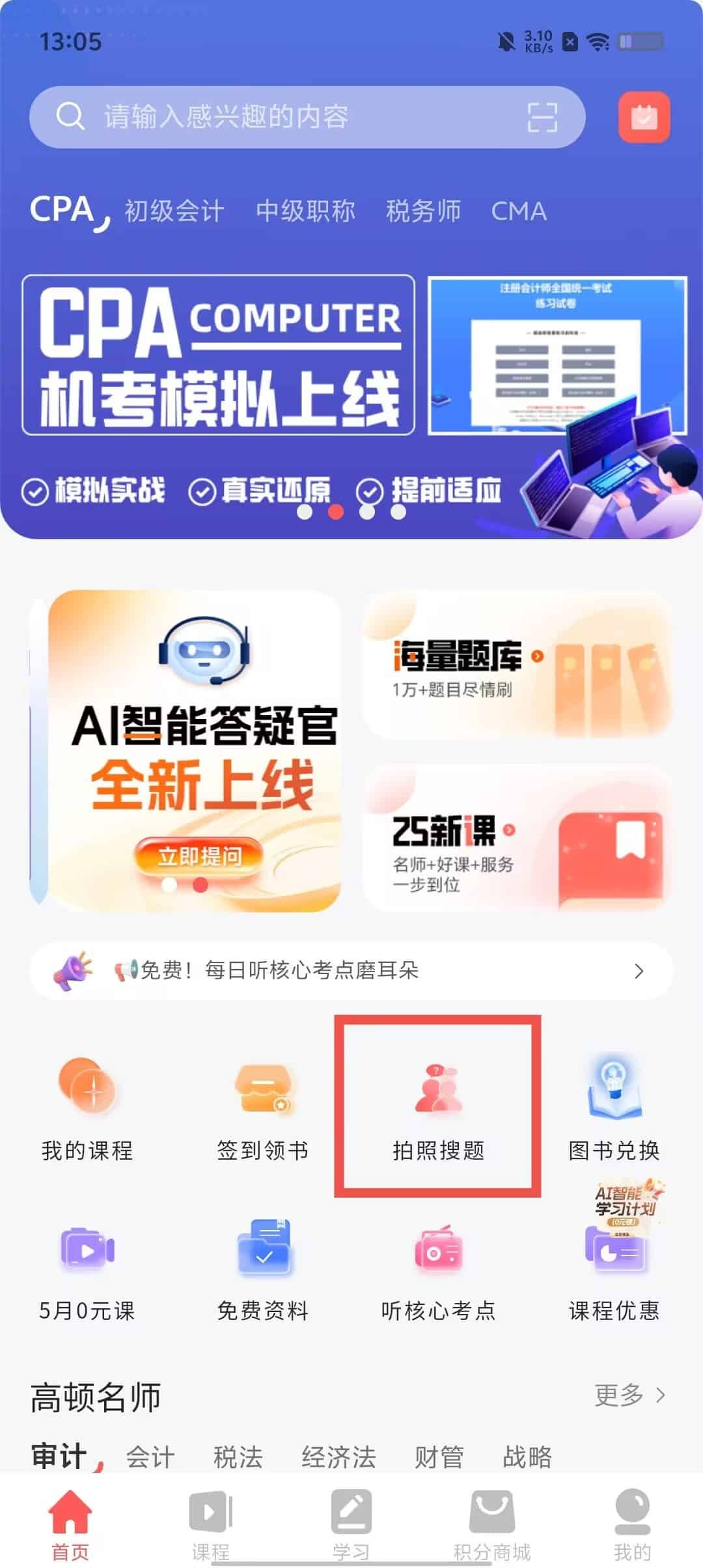Switch to 课程 bottom tab
Viewport: 703px width, 1568px height.
[x=210, y=1524]
